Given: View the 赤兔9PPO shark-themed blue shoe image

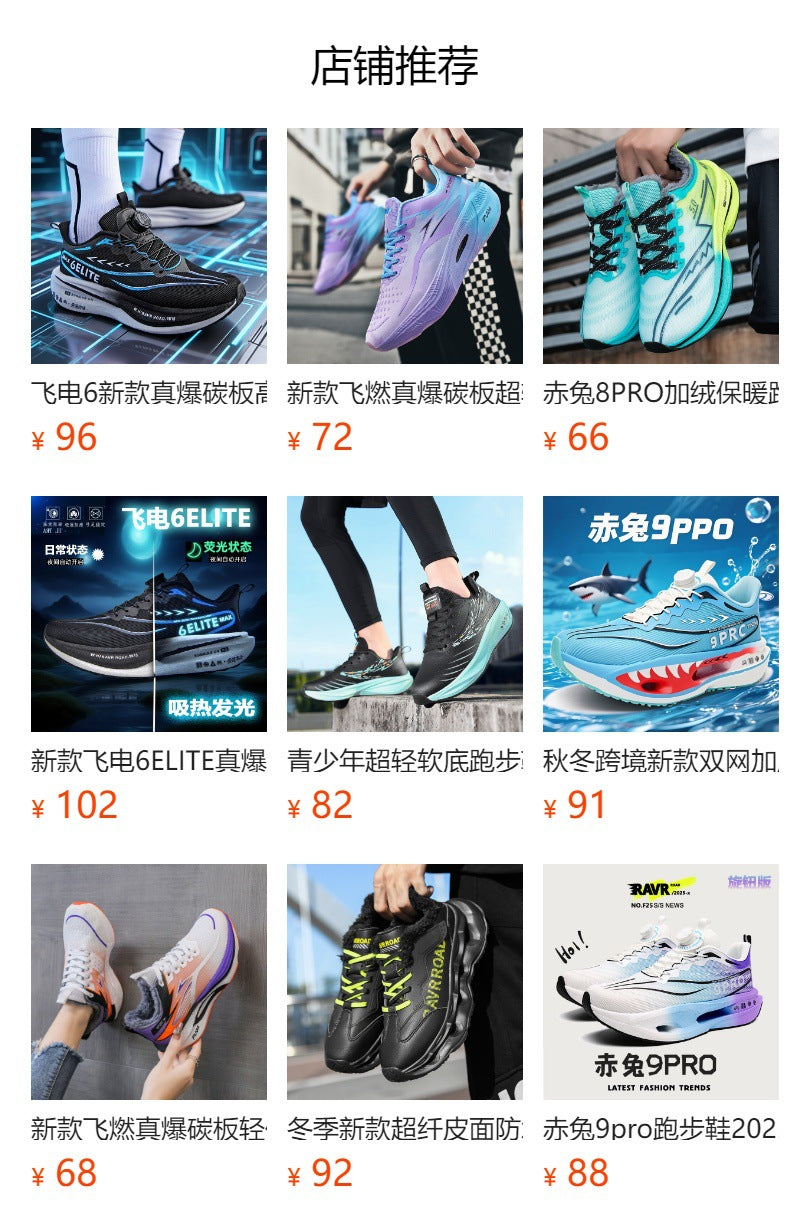Looking at the screenshot, I should pyautogui.click(x=658, y=612).
